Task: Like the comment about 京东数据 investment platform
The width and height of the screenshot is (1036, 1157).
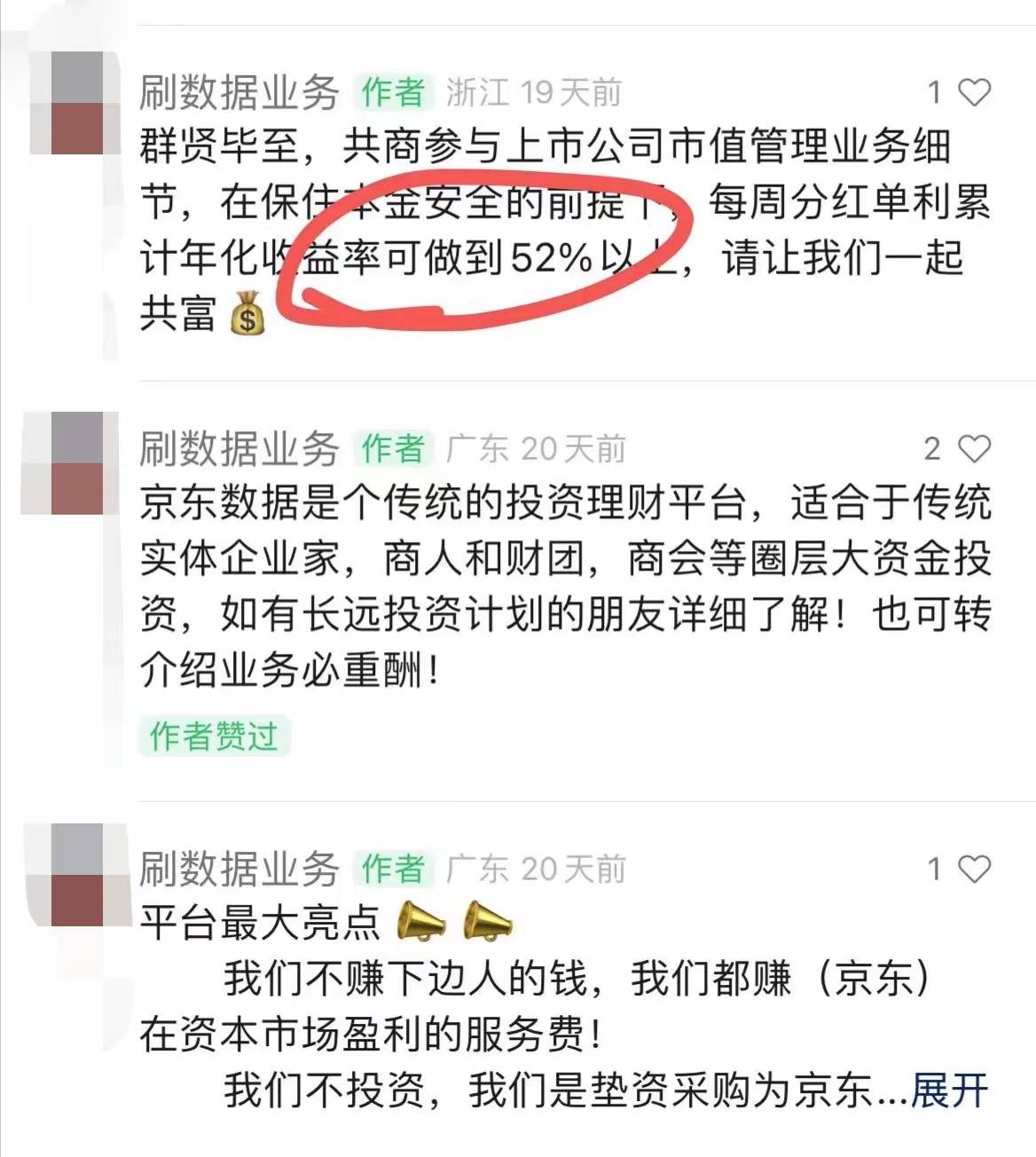Action: point(974,449)
